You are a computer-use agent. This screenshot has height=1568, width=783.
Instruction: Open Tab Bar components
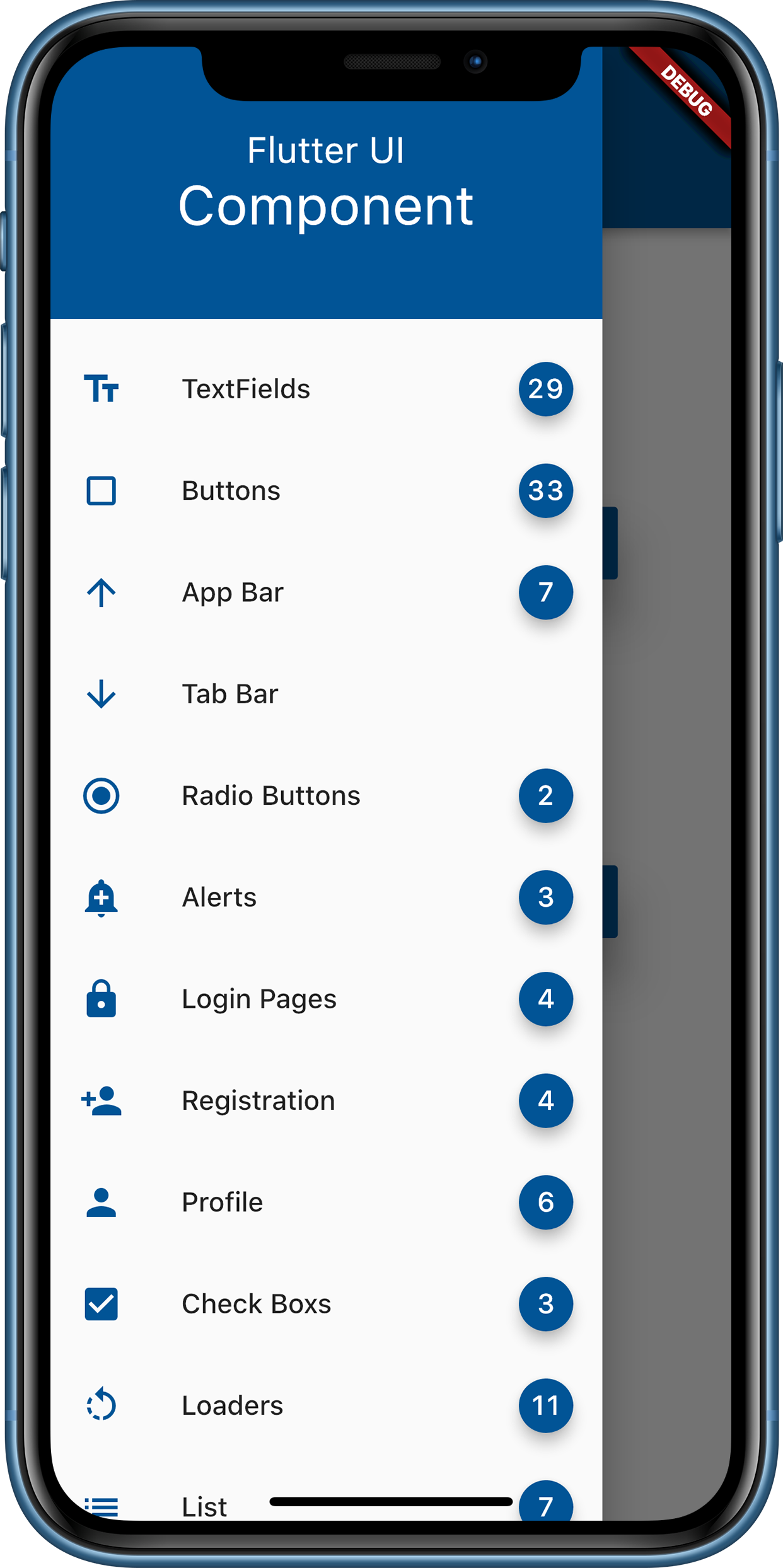[230, 694]
